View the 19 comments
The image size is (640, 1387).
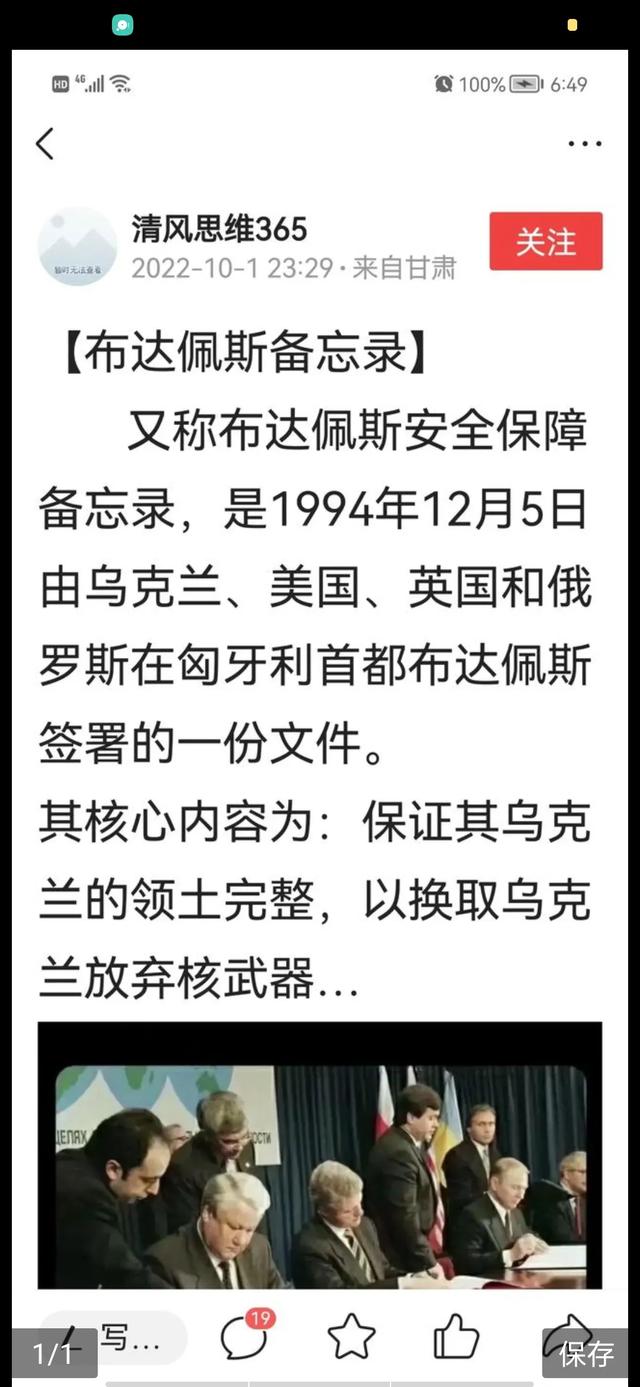[243, 1337]
